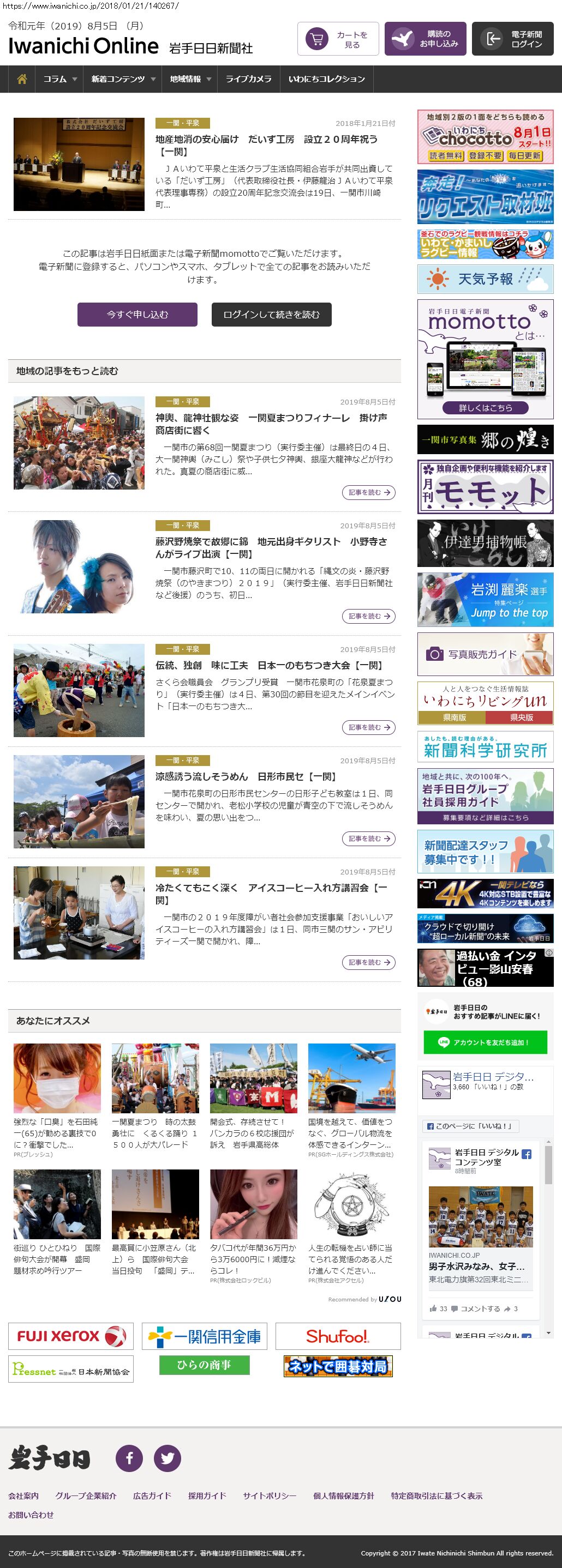This screenshot has width=562, height=1568.
Task: Open いわにちコレクション in the nav bar
Action: pos(326,79)
